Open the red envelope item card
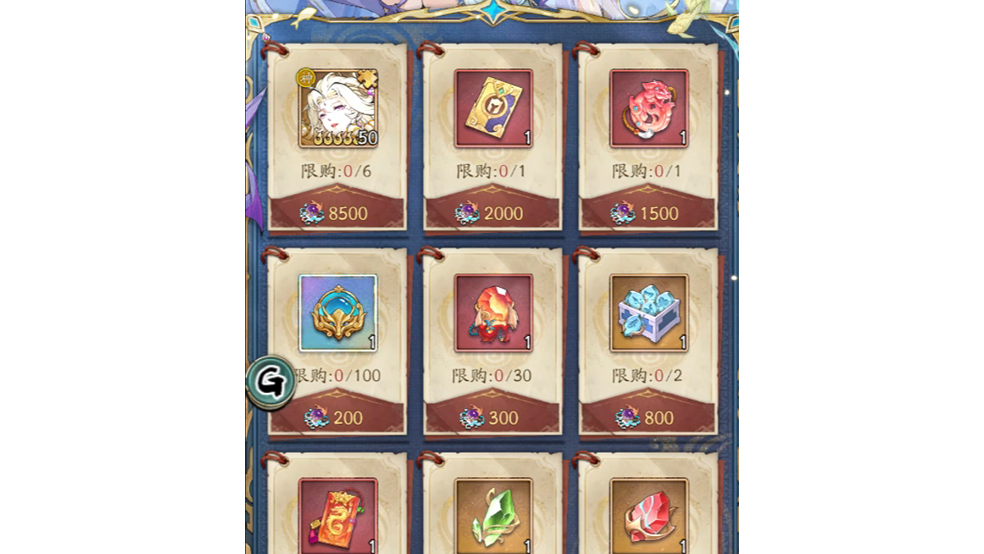The height and width of the screenshot is (554, 984). (337, 515)
